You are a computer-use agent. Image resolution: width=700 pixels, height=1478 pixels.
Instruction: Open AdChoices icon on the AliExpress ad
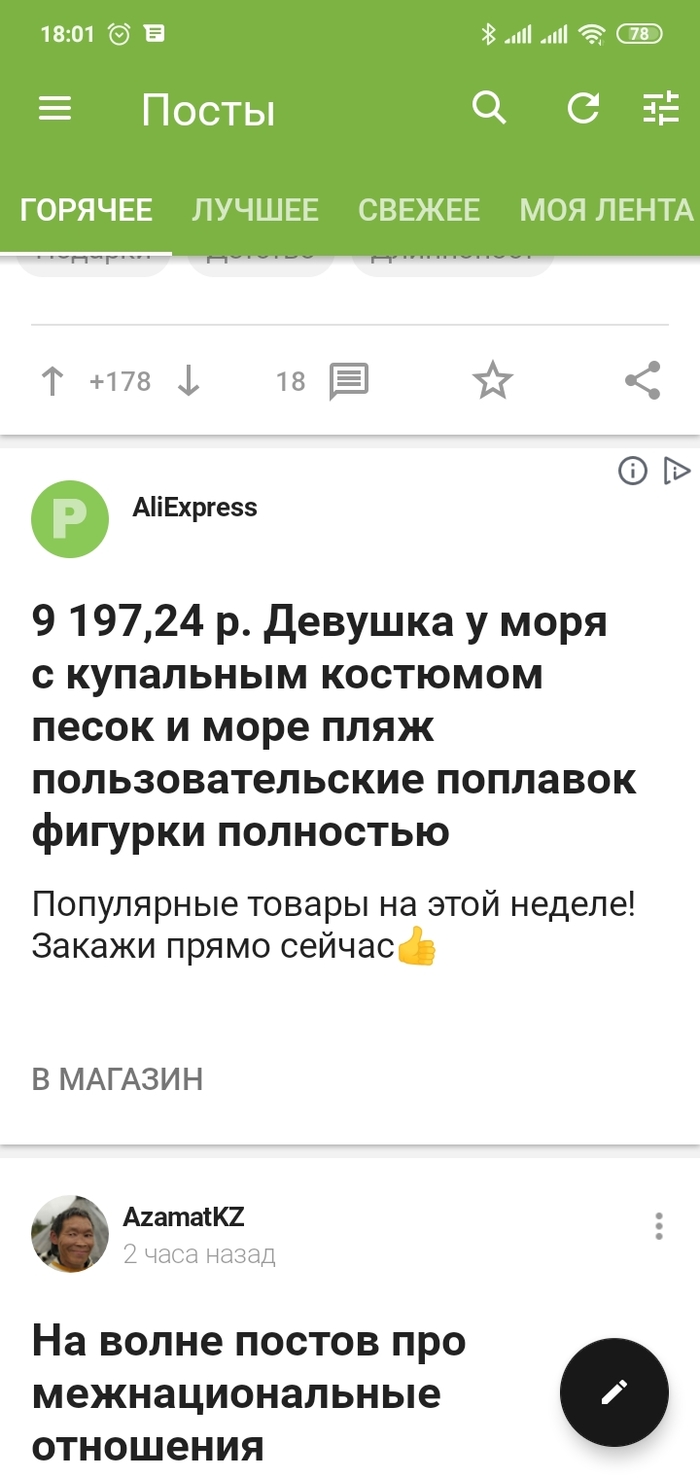point(676,470)
